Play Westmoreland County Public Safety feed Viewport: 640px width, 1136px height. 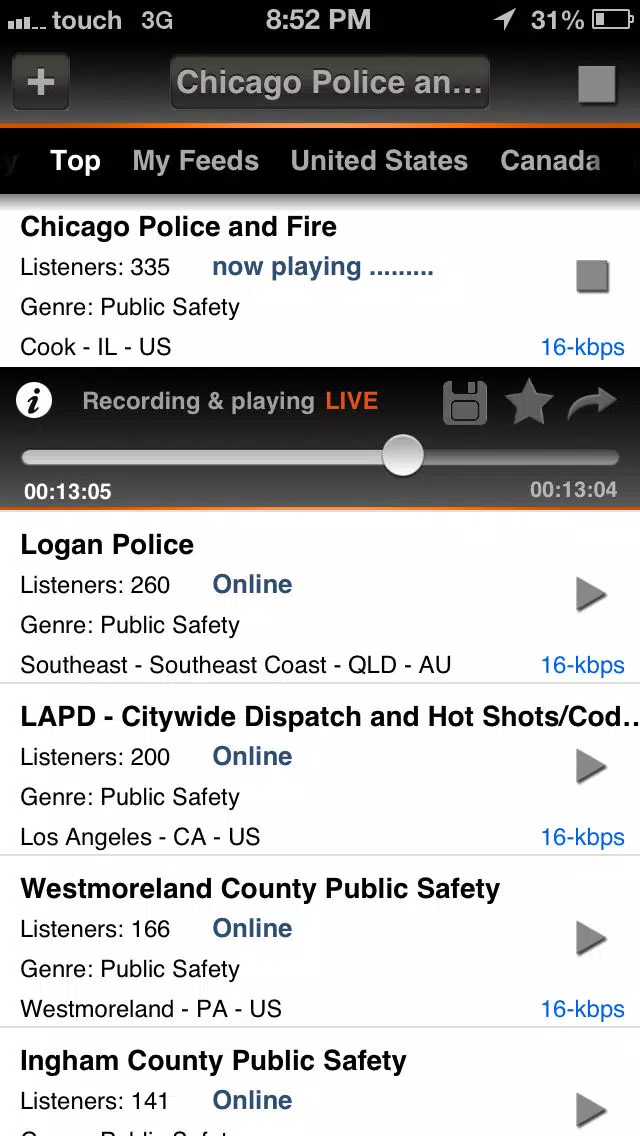[591, 938]
